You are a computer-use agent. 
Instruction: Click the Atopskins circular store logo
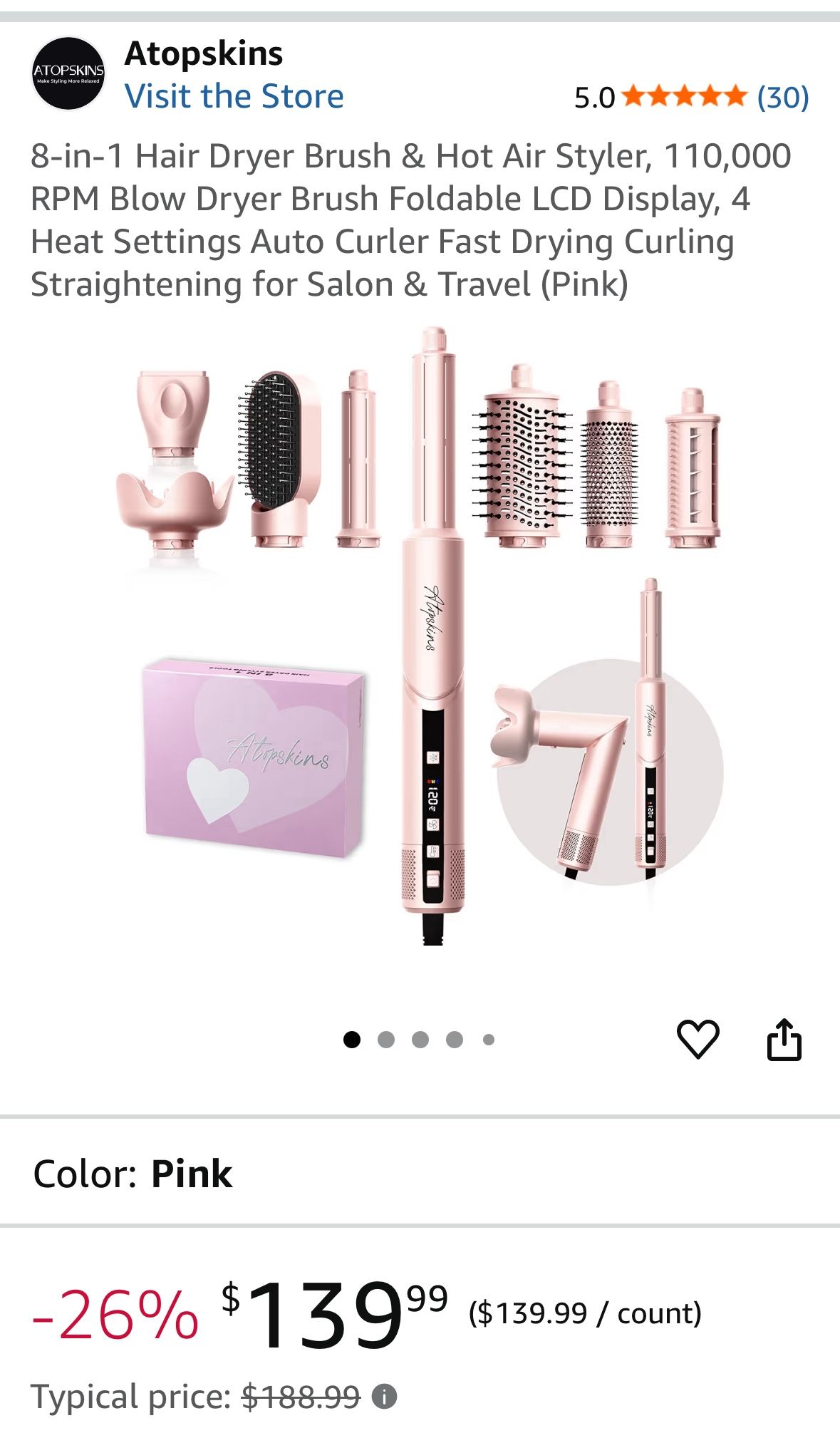(69, 72)
